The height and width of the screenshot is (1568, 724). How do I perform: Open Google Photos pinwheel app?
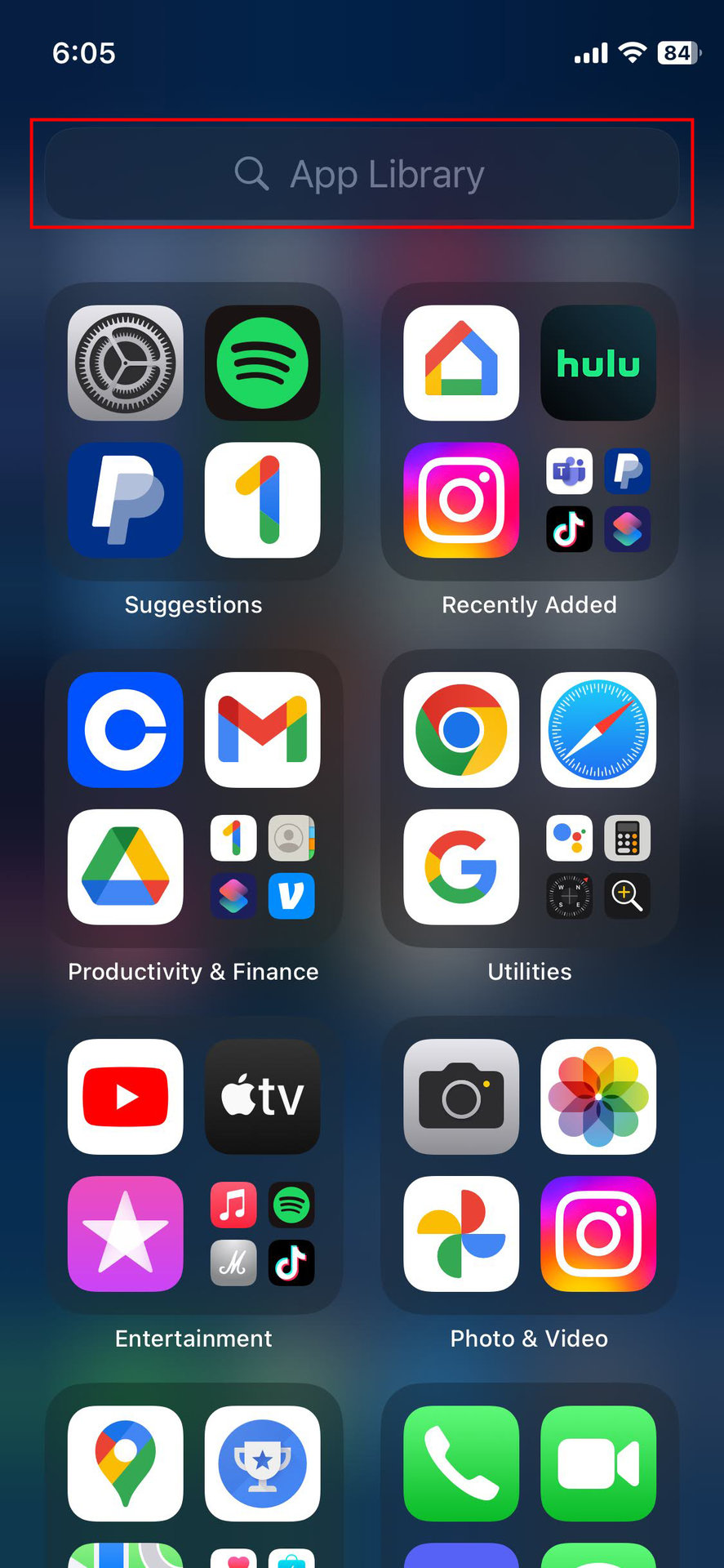[x=461, y=1233]
